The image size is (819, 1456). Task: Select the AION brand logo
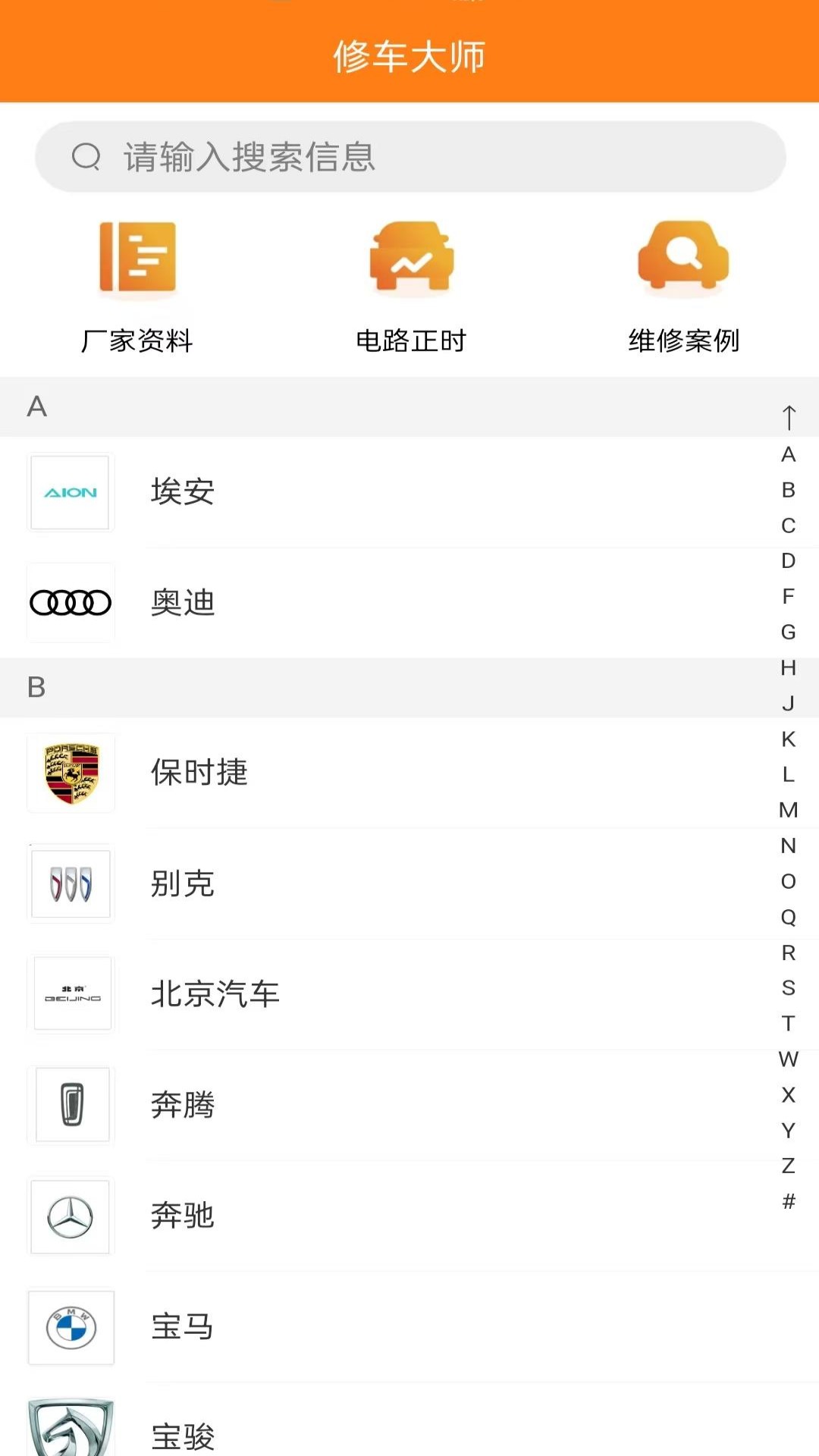click(x=70, y=491)
